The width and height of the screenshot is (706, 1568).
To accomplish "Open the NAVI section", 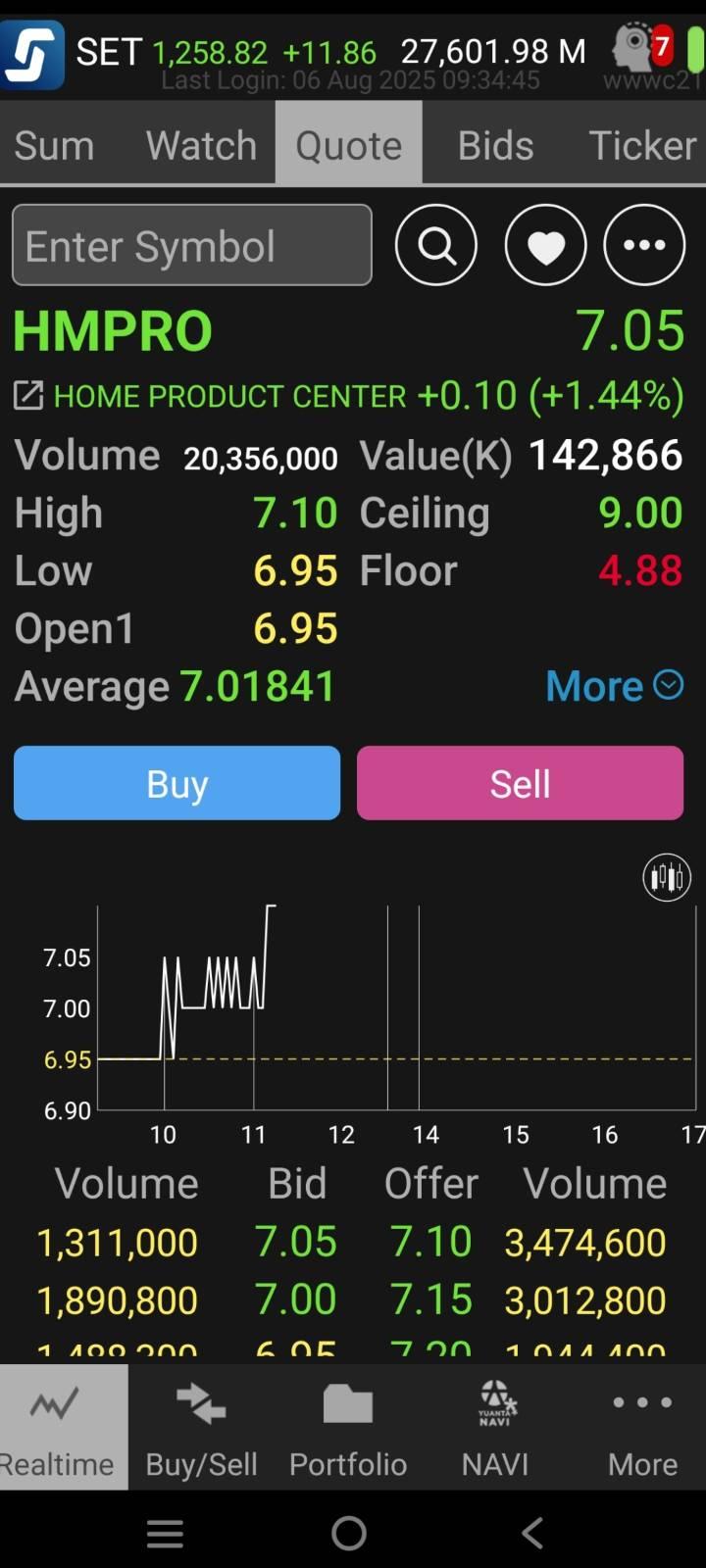I will (495, 1428).
